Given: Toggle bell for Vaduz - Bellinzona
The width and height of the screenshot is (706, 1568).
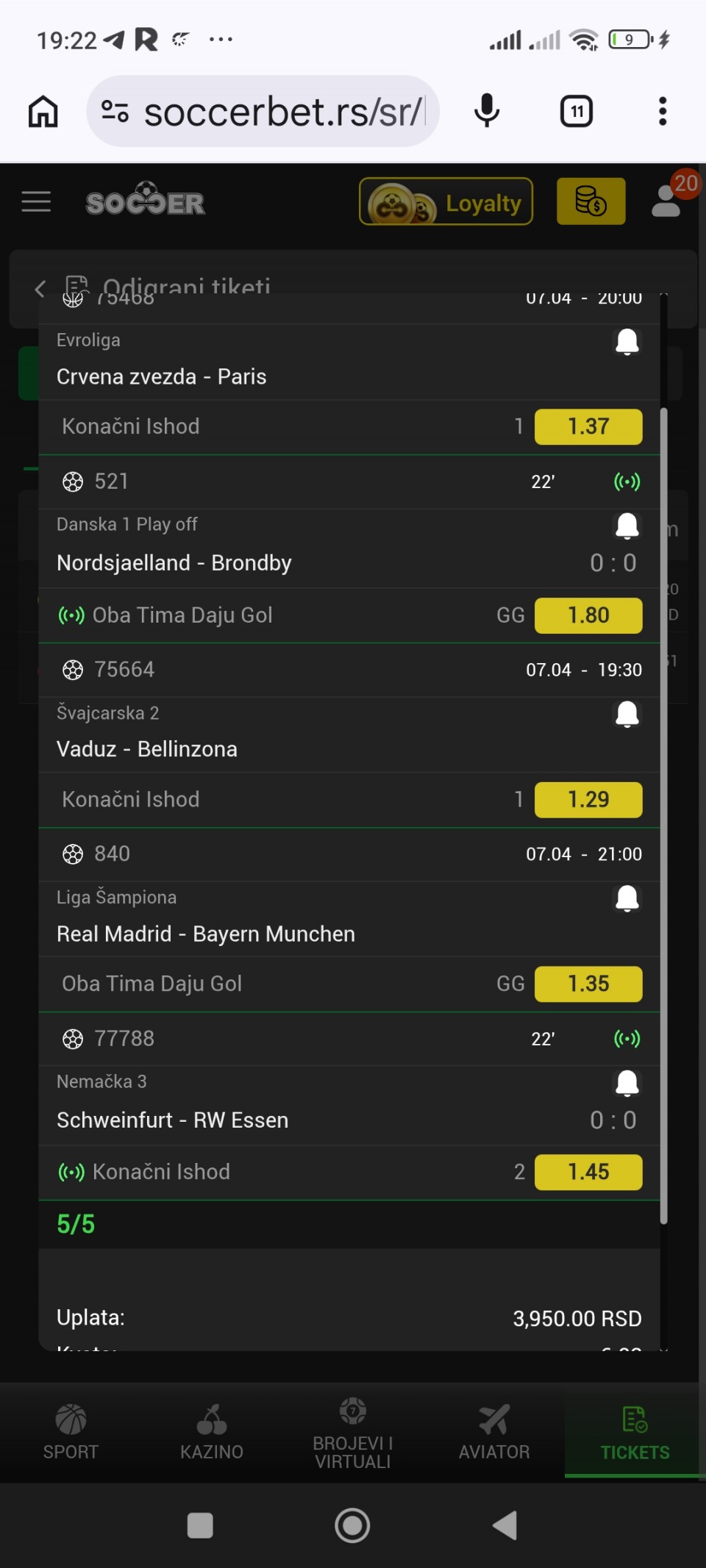Looking at the screenshot, I should [x=627, y=714].
